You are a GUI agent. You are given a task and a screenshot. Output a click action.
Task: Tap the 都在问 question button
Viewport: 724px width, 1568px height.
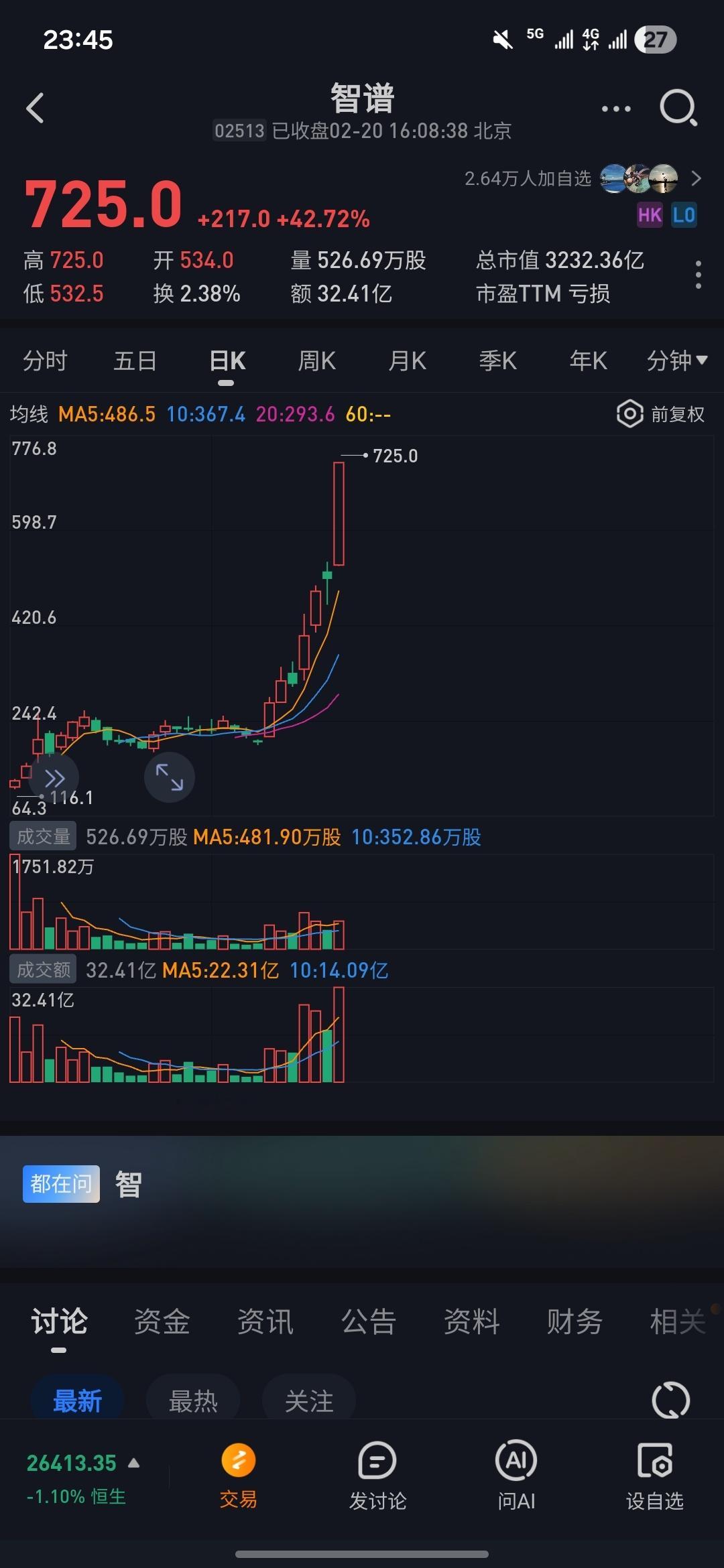click(x=60, y=1183)
